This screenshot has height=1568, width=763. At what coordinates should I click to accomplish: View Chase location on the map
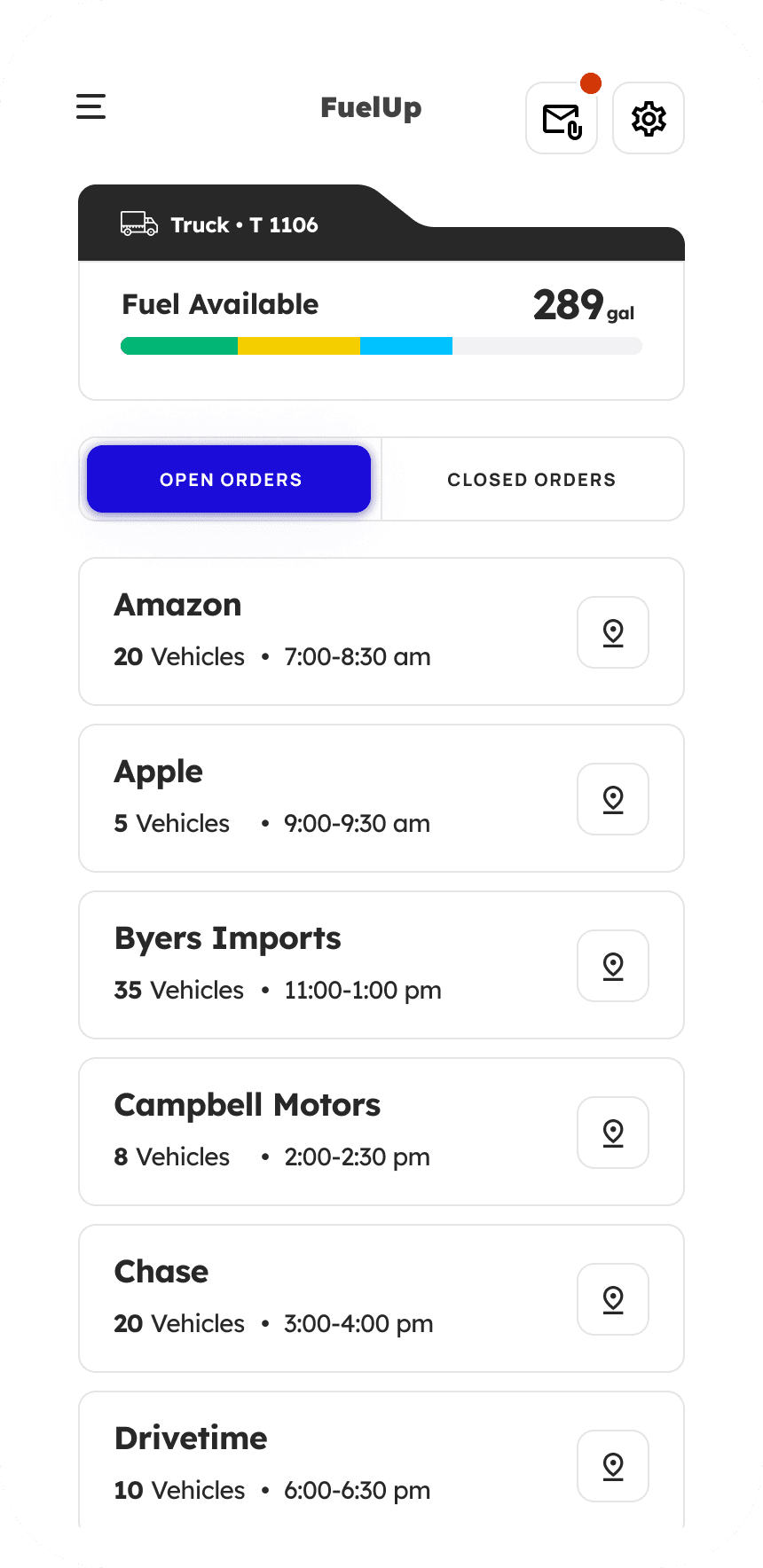(x=613, y=1299)
